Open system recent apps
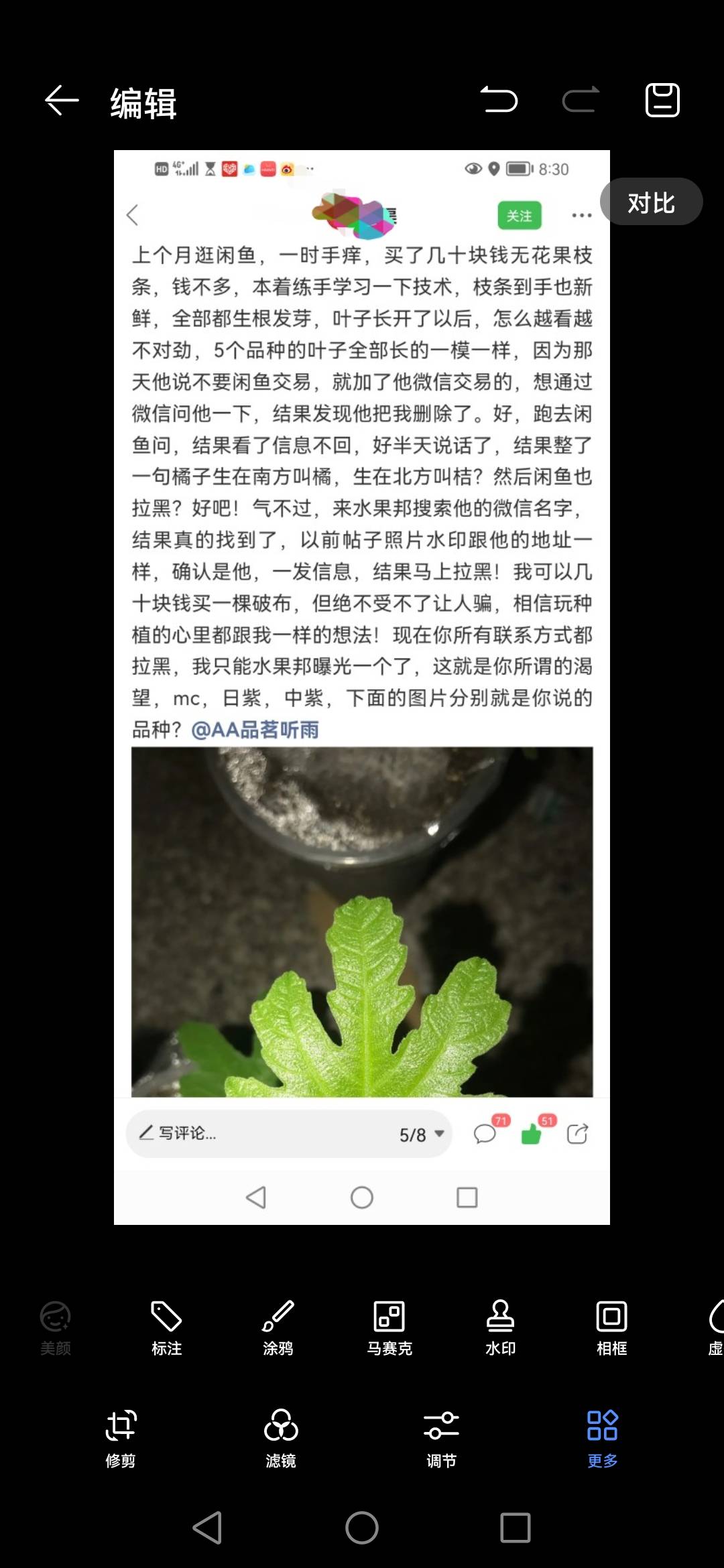The height and width of the screenshot is (1568, 724). coord(515,1528)
